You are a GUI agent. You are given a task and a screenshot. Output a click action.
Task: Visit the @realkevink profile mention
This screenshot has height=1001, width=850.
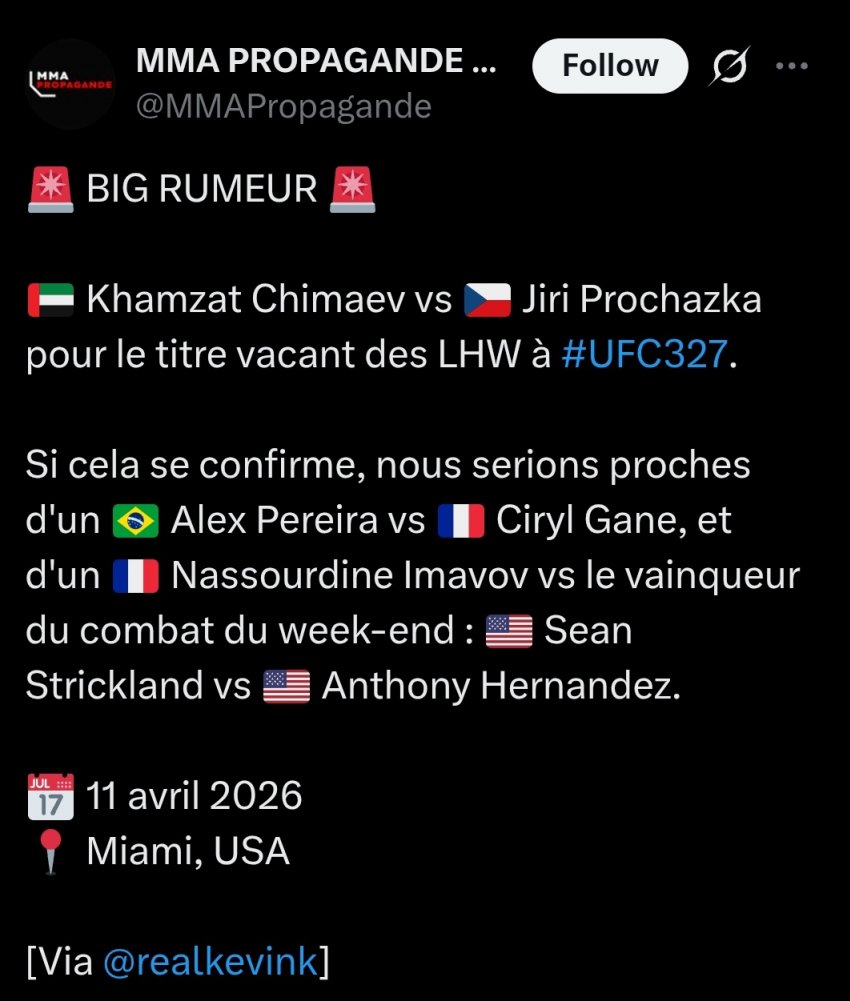click(210, 962)
